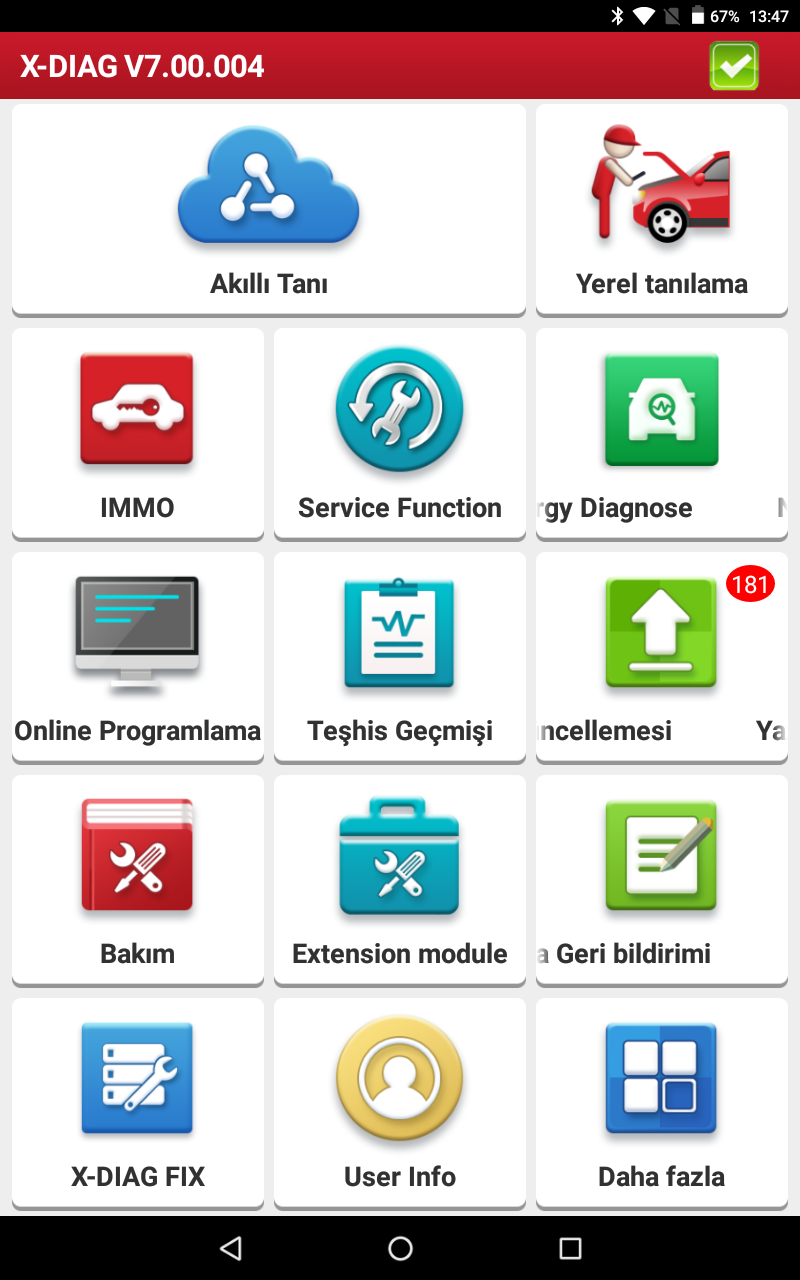Launch Online Programlama
Image resolution: width=800 pixels, height=1280 pixels.
pyautogui.click(x=138, y=657)
